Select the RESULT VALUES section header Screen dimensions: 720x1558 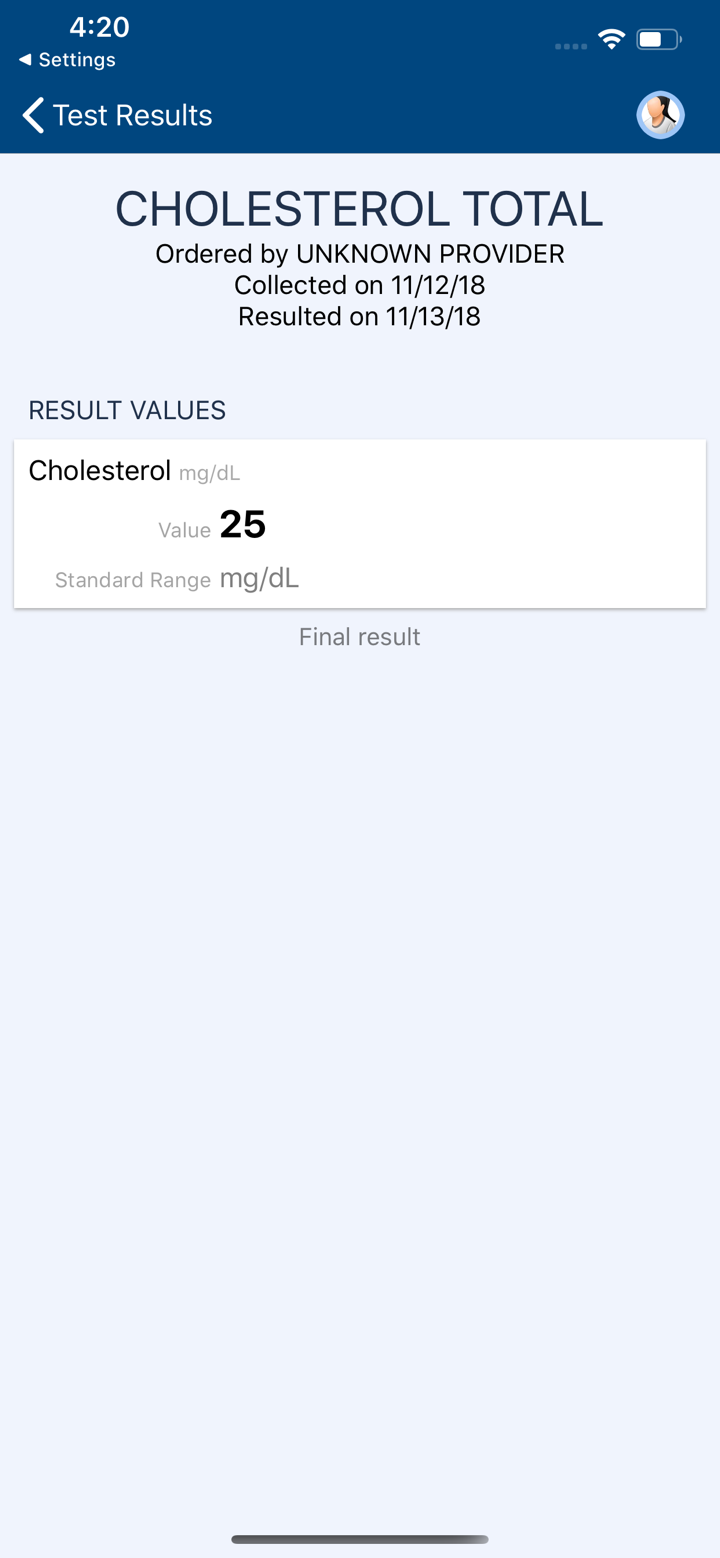[x=127, y=410]
